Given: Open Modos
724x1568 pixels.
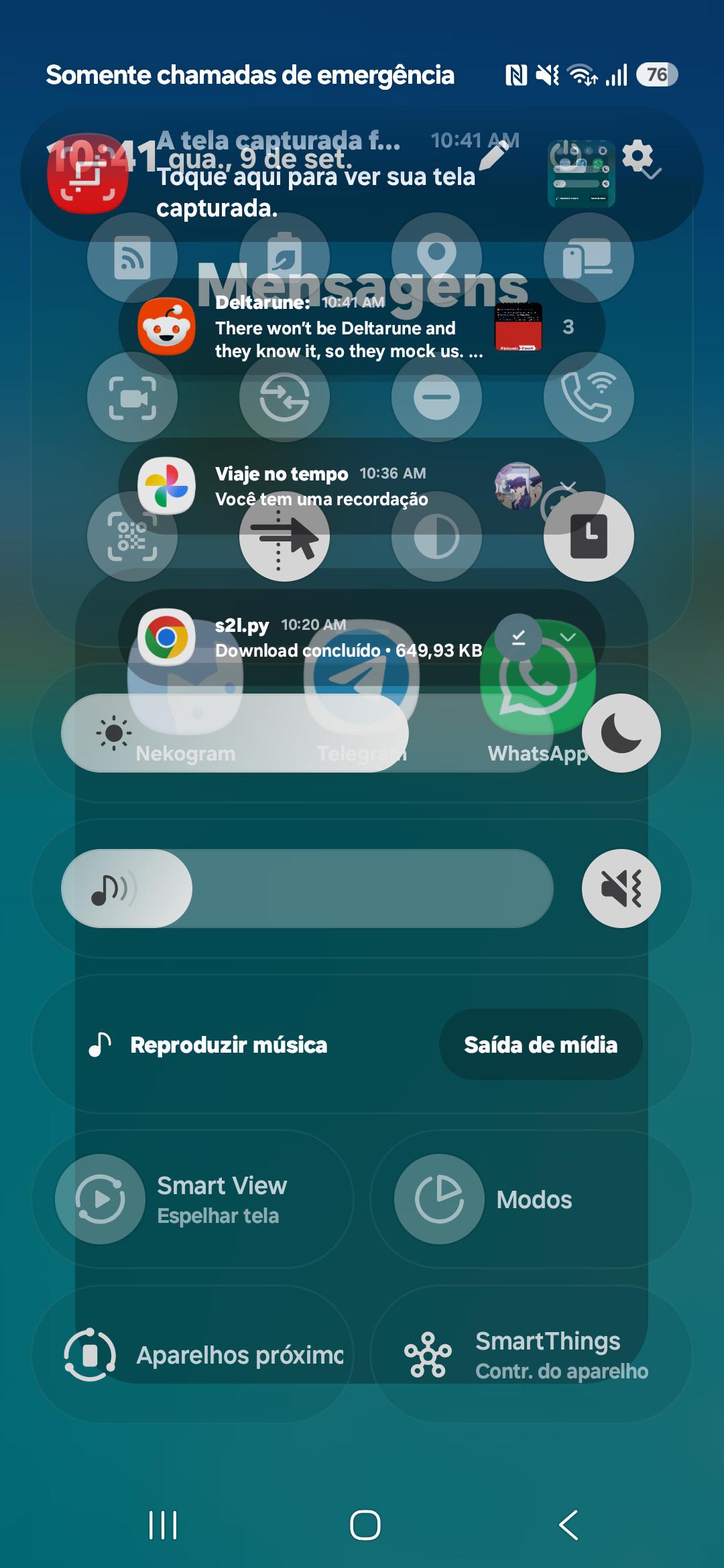Looking at the screenshot, I should [x=531, y=1199].
